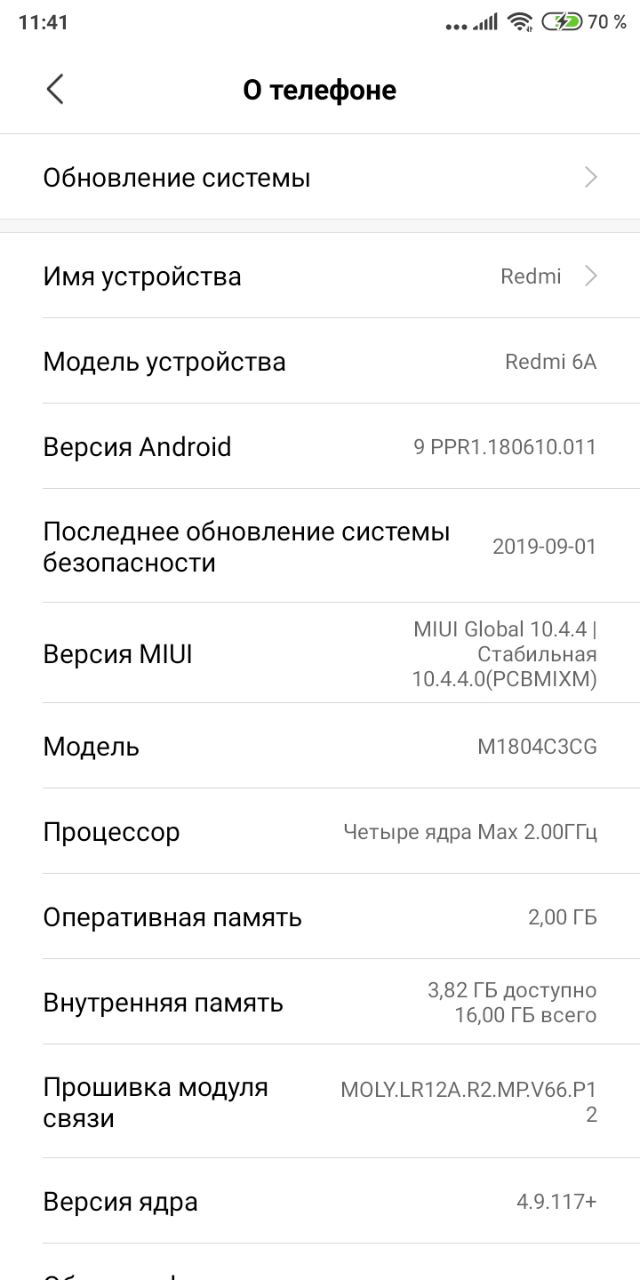Tap the Версия ядра row
The image size is (640, 1280).
point(320,1201)
